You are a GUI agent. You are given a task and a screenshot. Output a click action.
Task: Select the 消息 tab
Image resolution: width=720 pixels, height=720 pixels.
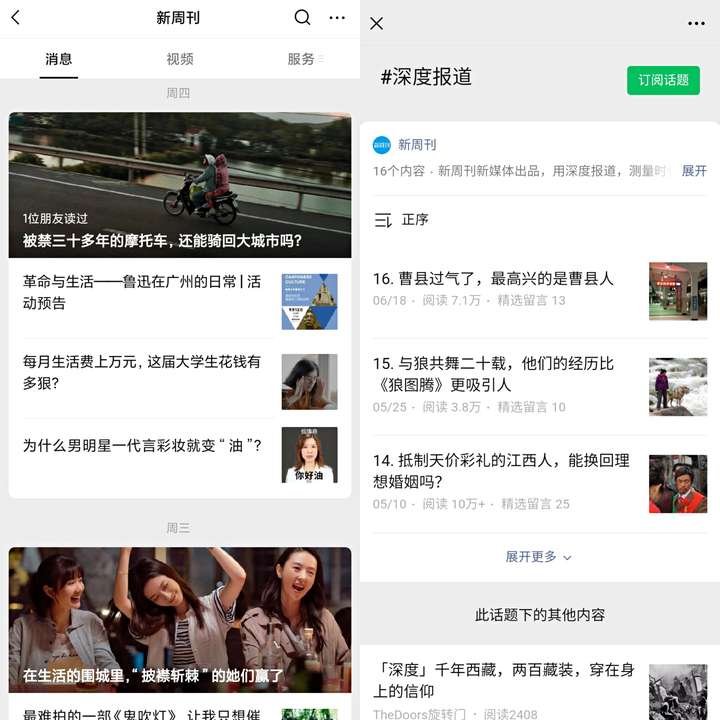(x=59, y=59)
